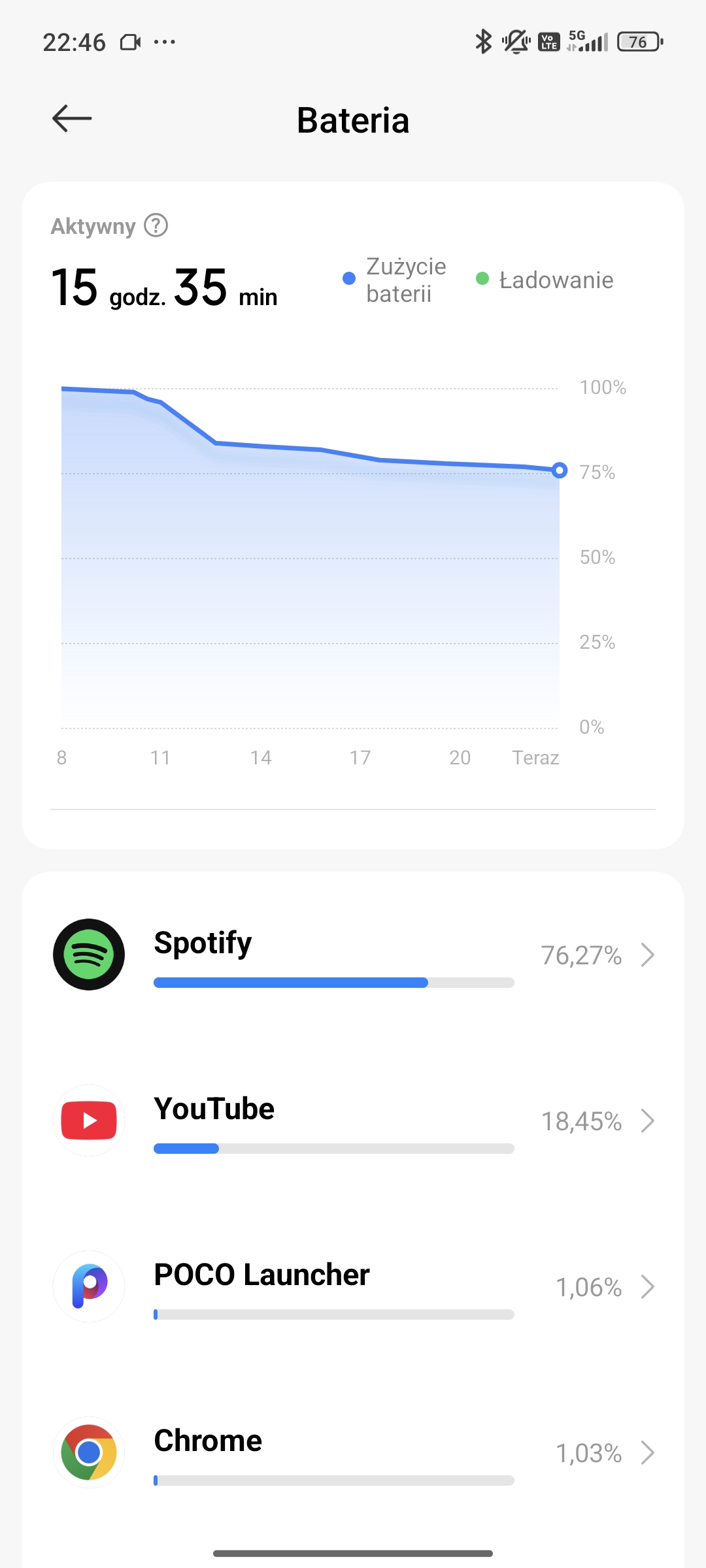
Task: Open Spotify battery usage details
Action: tap(353, 955)
